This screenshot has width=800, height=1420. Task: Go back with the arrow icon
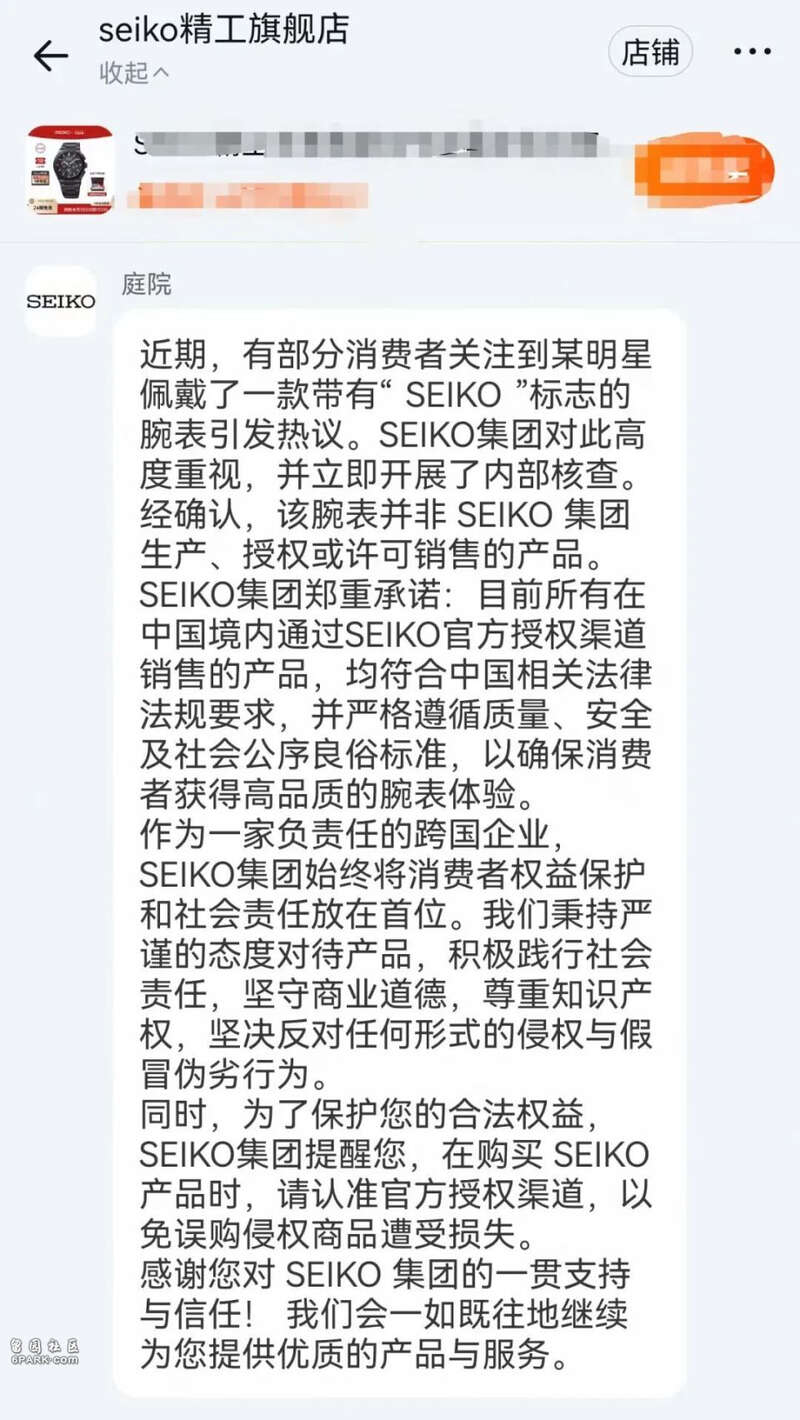tap(50, 56)
